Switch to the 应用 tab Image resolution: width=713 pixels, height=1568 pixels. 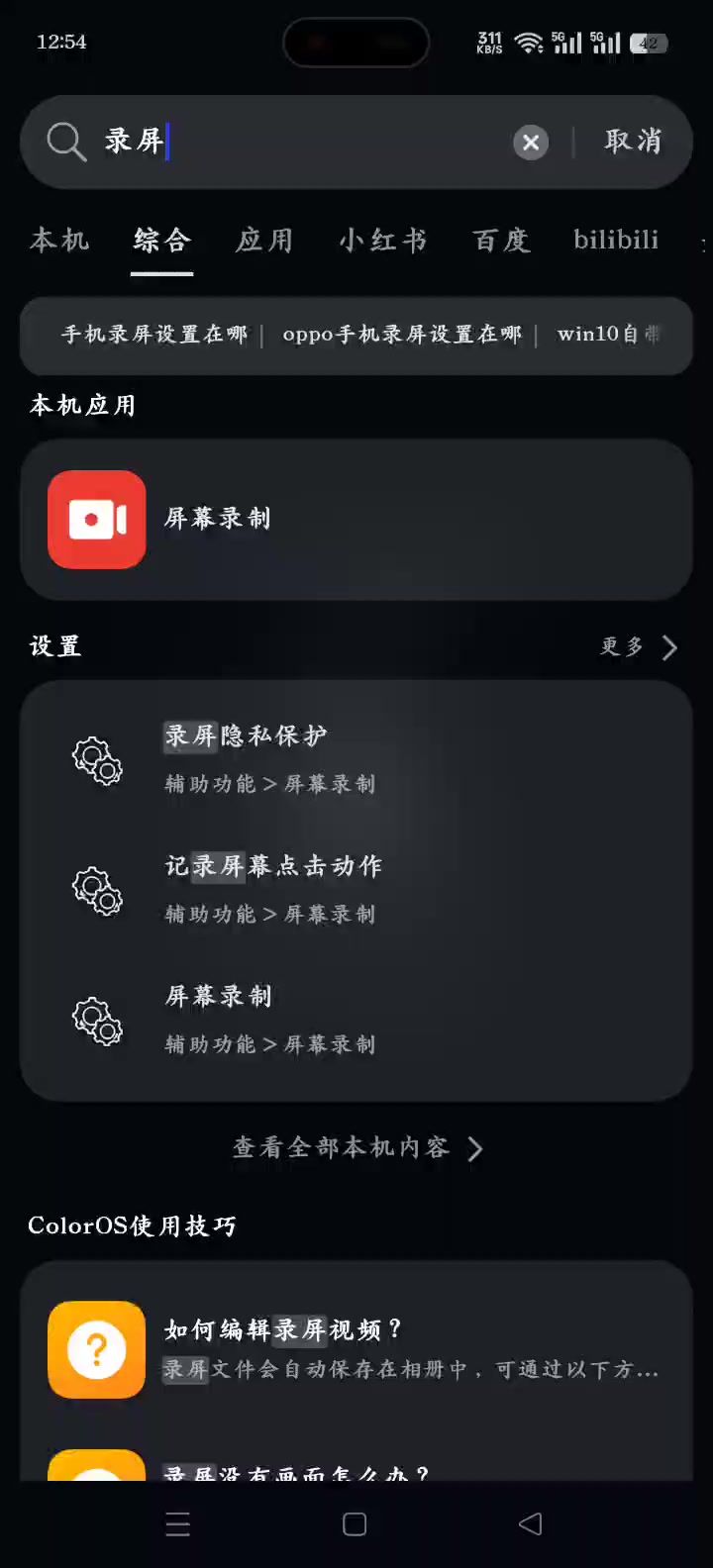264,241
